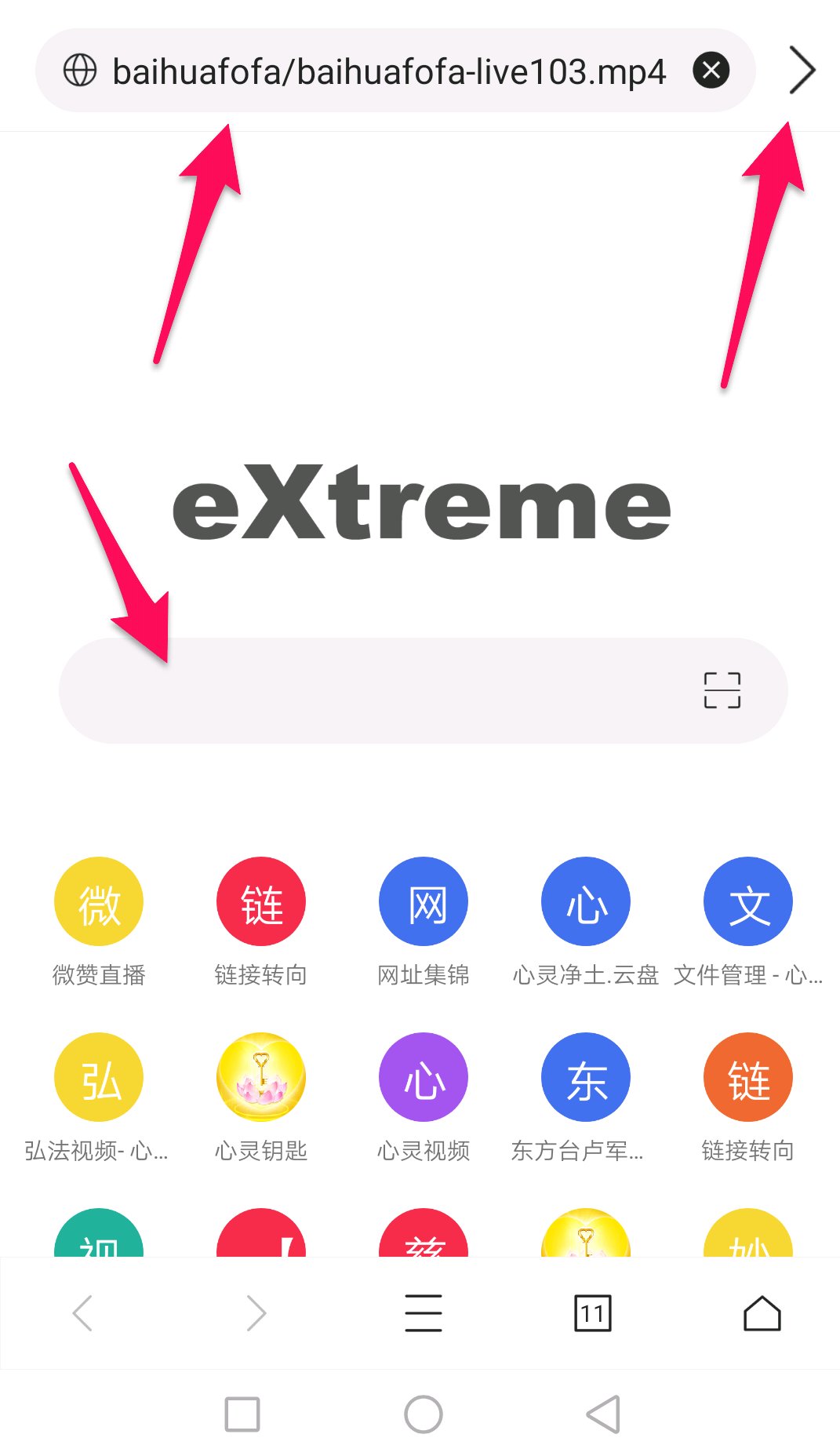Screen dimensions: 840x1456
Task: Navigate back with the browser toolbar arrow
Action: (x=83, y=1312)
